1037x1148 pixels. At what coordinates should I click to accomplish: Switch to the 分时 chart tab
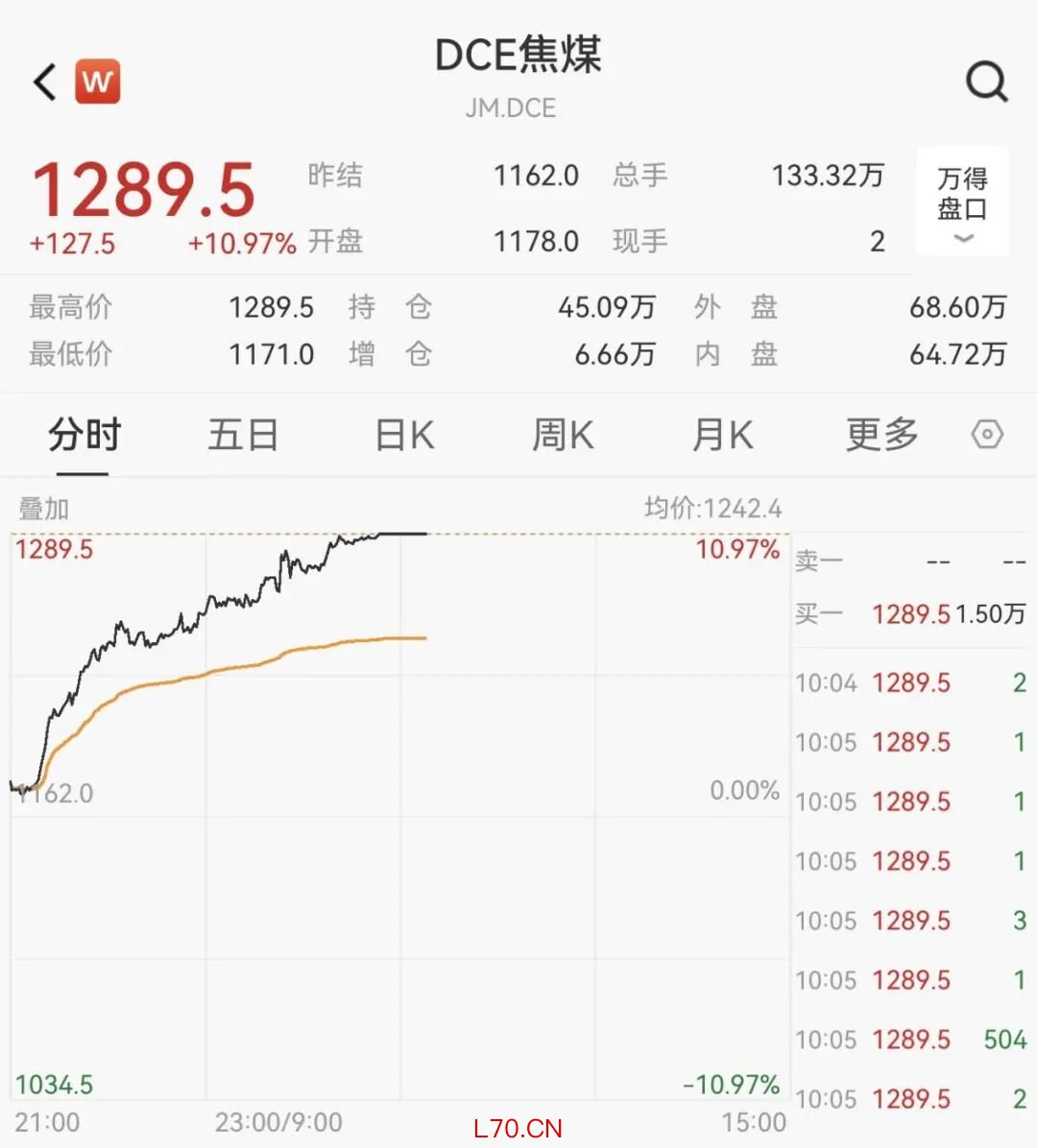[x=84, y=436]
